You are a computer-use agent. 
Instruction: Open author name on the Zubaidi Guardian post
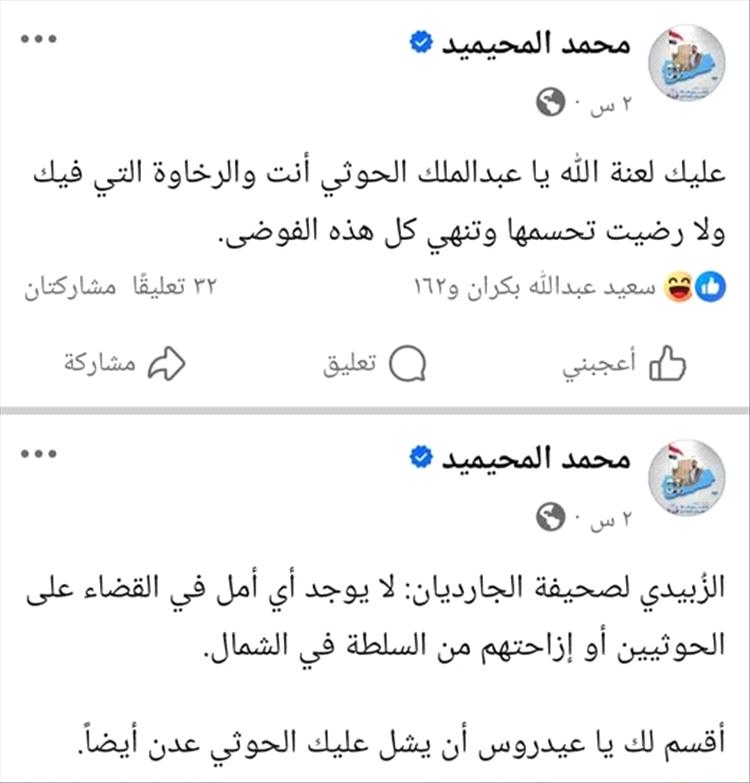coord(536,459)
